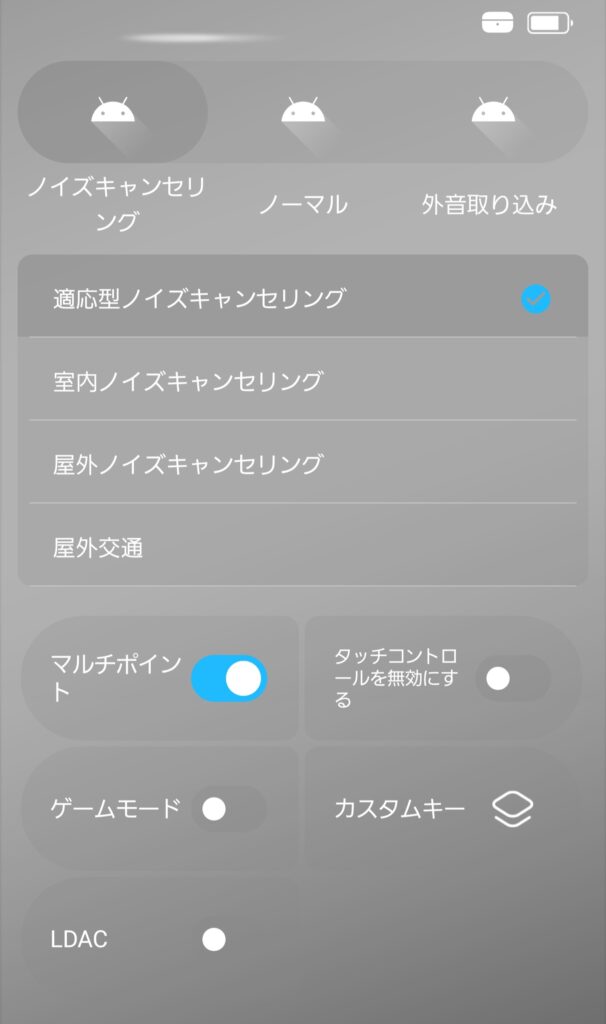Open カスタムキー settings
Screen dimensions: 606x1024
click(x=512, y=809)
